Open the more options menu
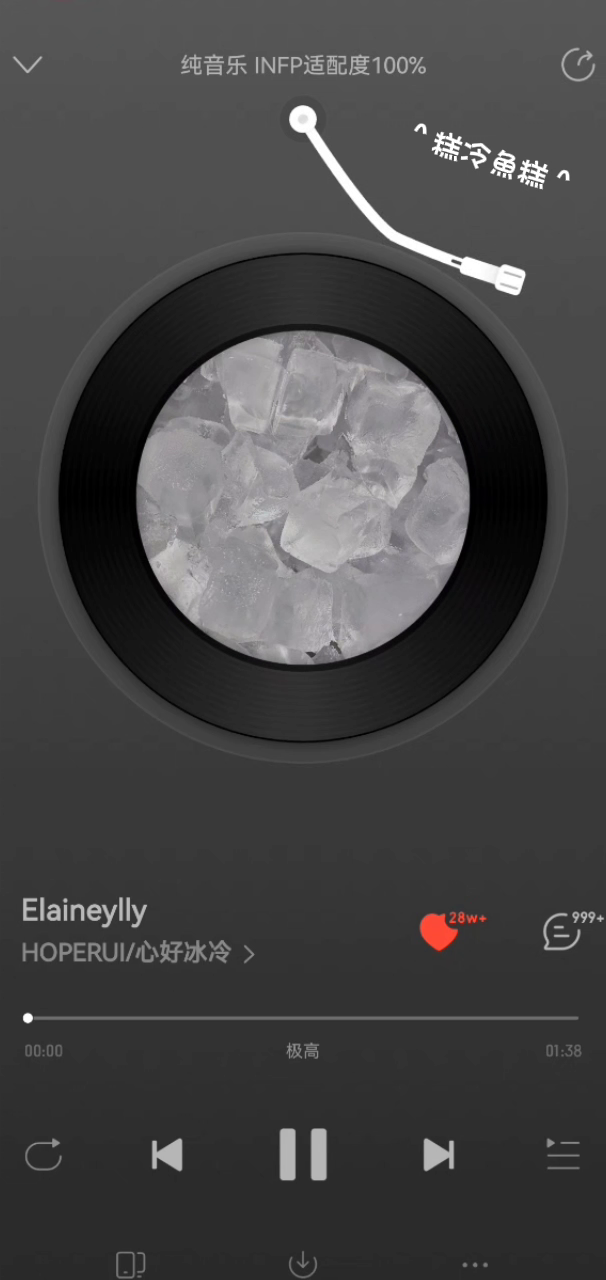Screen dimensions: 606x1280 (x=475, y=1264)
